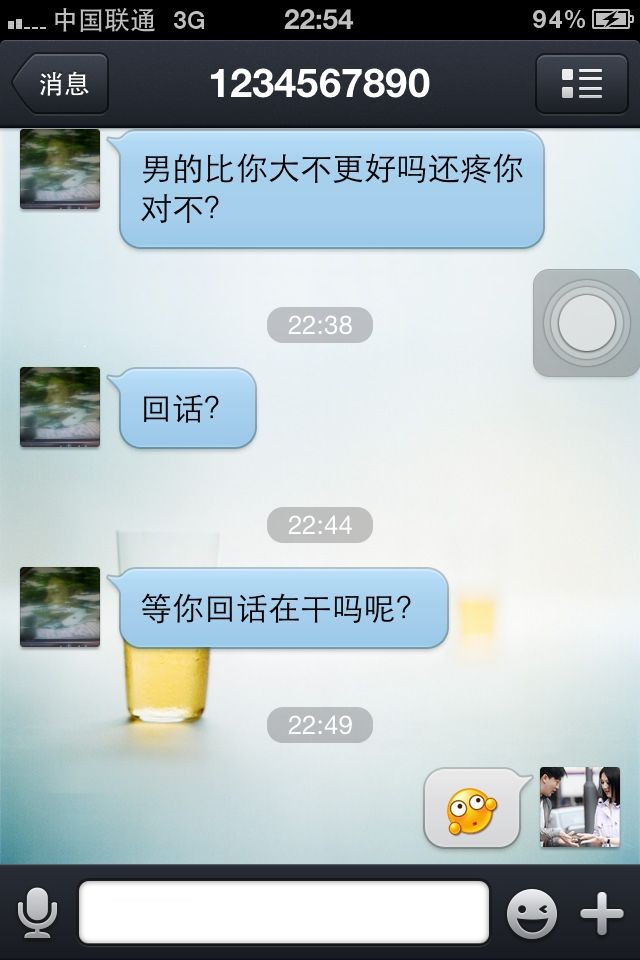
Task: Focus the message text field
Action: [284, 912]
